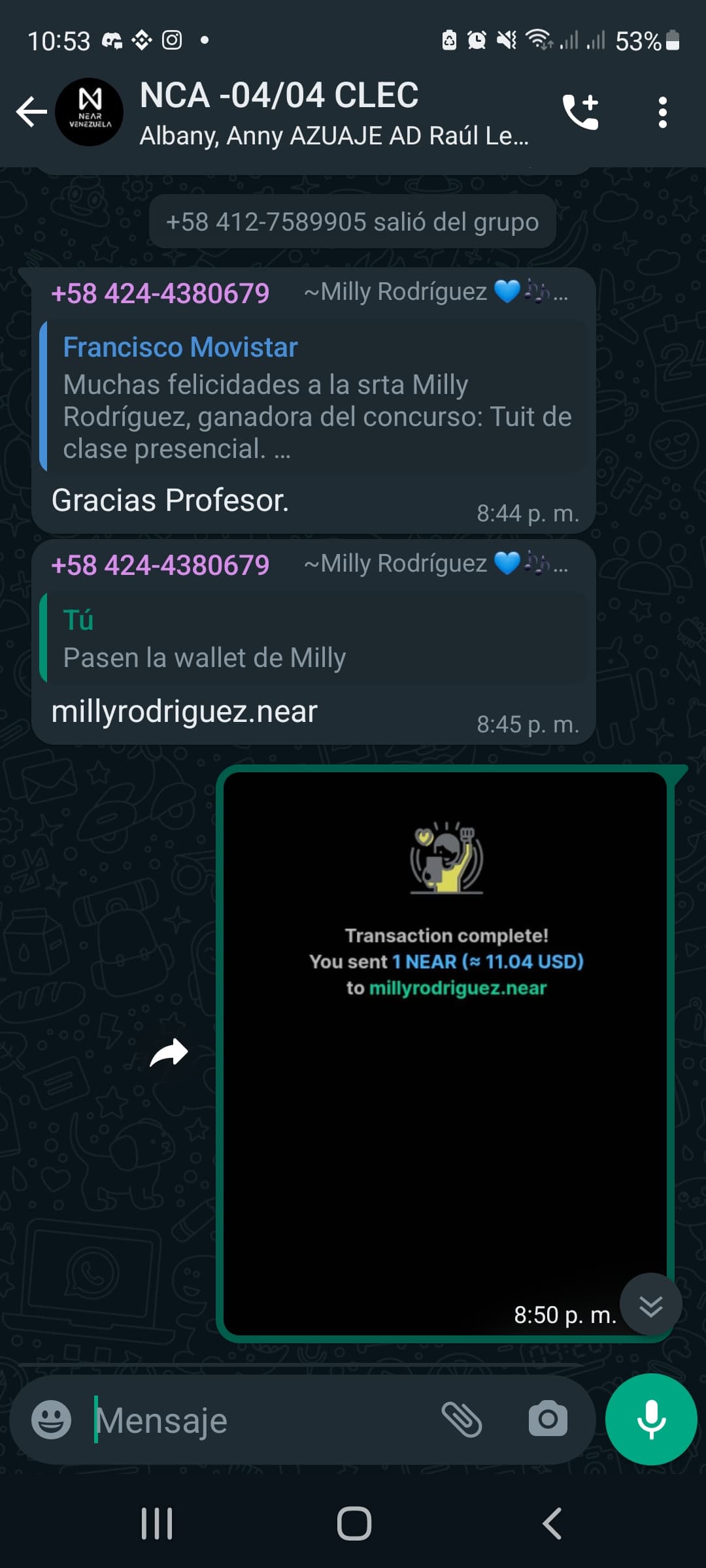Screen dimensions: 706x1568
Task: Open the overflow menu
Action: [662, 112]
